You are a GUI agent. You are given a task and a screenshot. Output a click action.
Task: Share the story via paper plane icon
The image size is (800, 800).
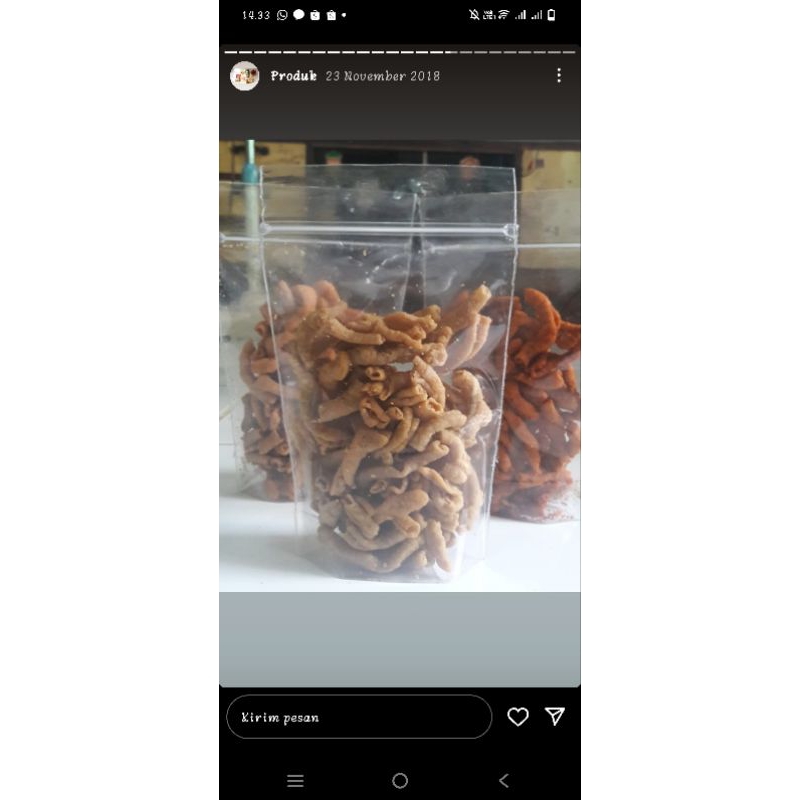pyautogui.click(x=555, y=716)
